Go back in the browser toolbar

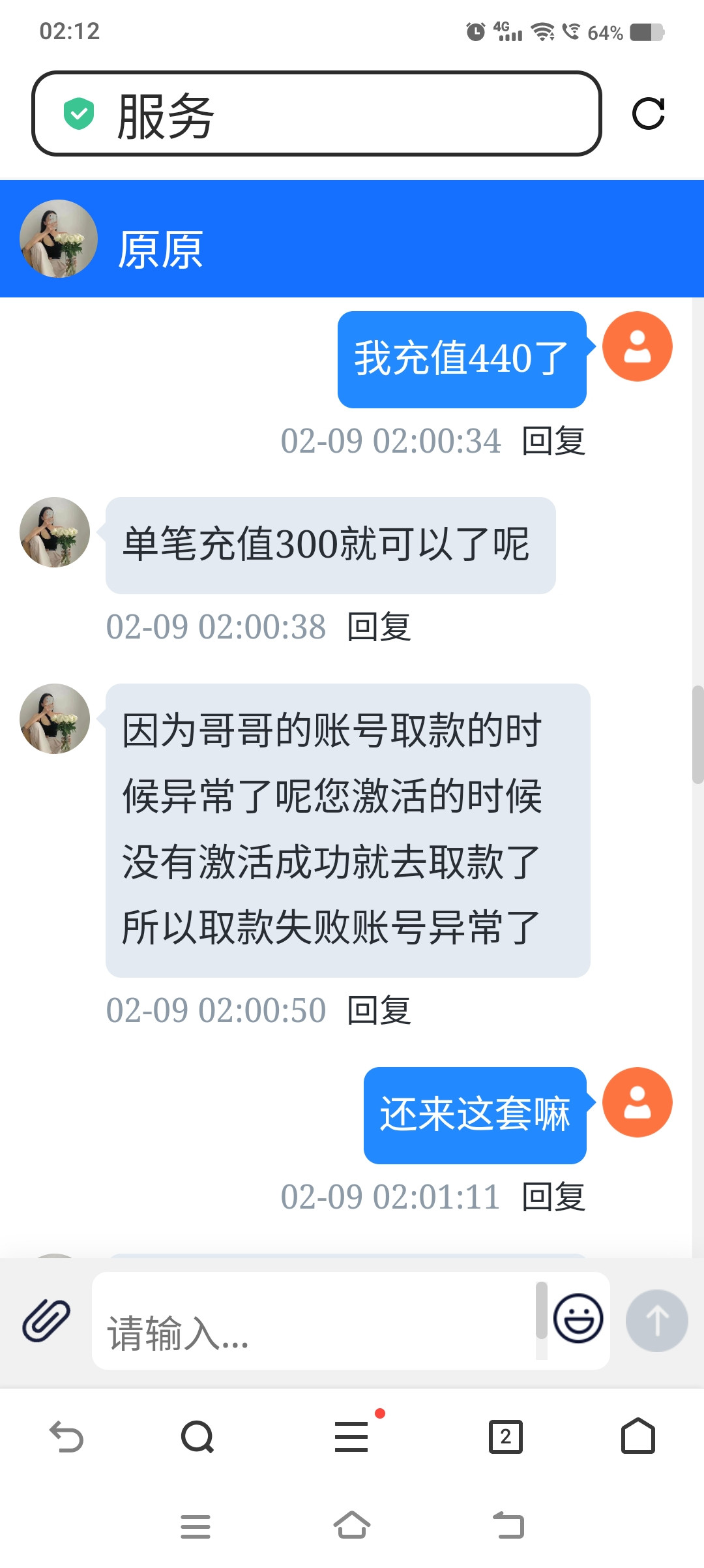[x=66, y=1437]
